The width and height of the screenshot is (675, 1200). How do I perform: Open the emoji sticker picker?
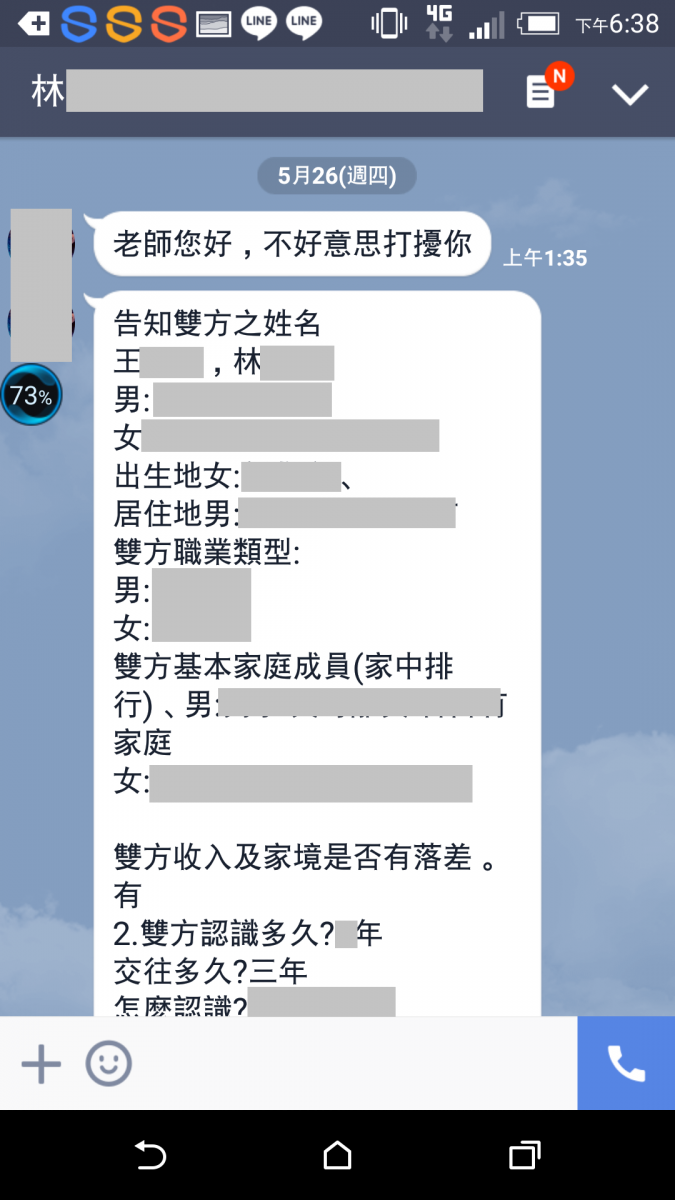(108, 1064)
